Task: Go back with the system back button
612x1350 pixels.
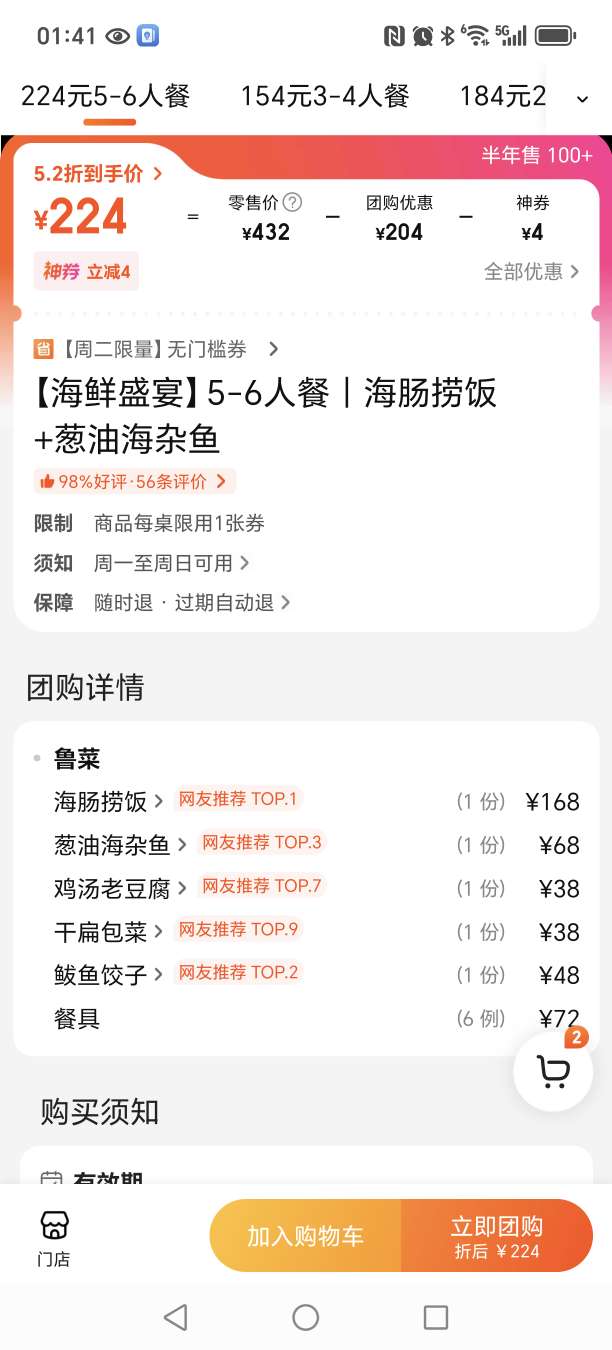Action: [176, 1317]
